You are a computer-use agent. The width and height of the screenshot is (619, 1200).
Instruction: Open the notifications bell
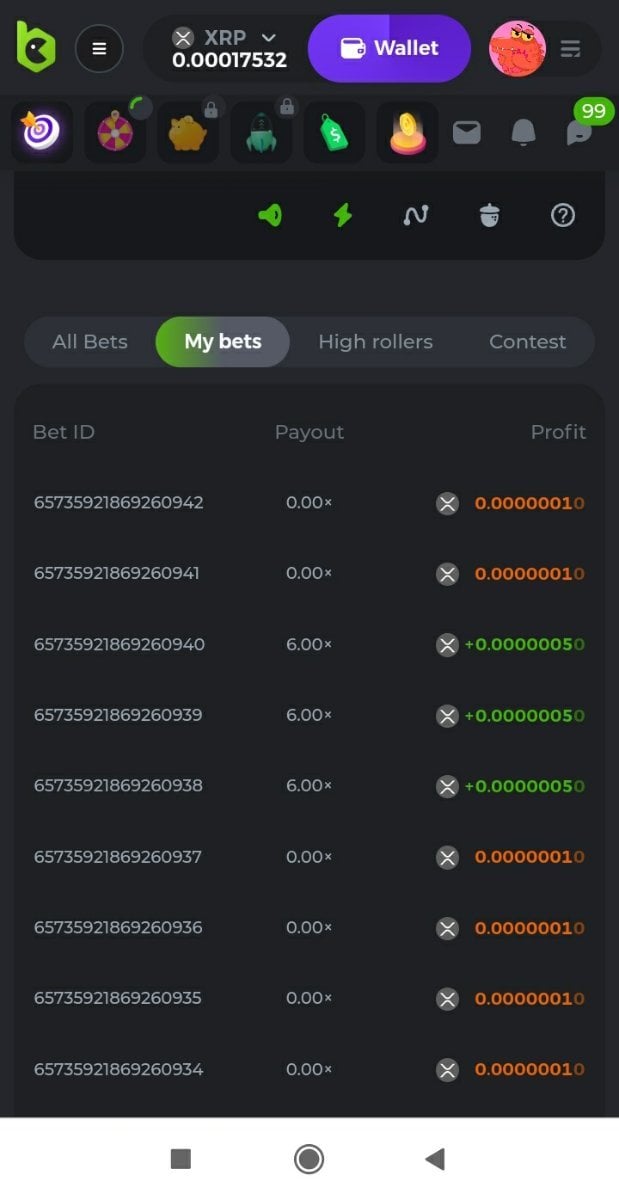(523, 132)
